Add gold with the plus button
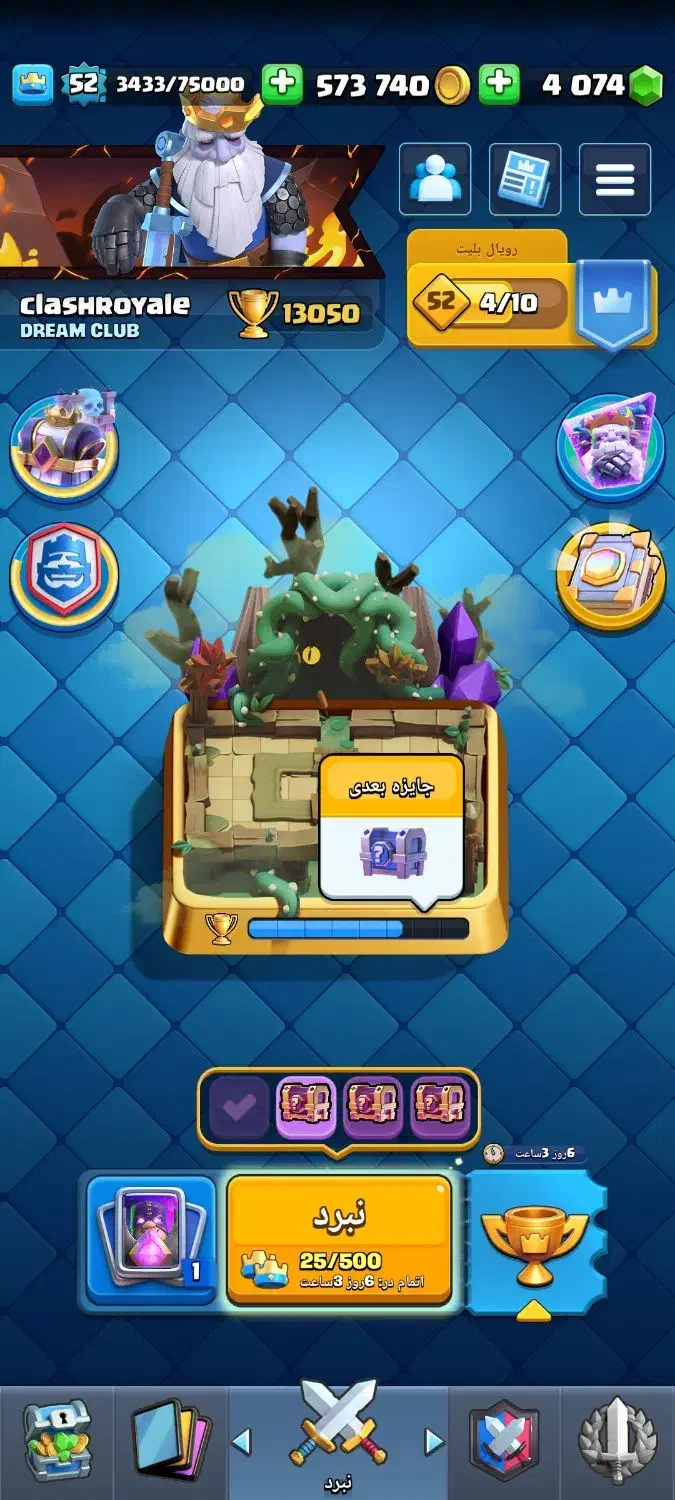 coord(282,84)
